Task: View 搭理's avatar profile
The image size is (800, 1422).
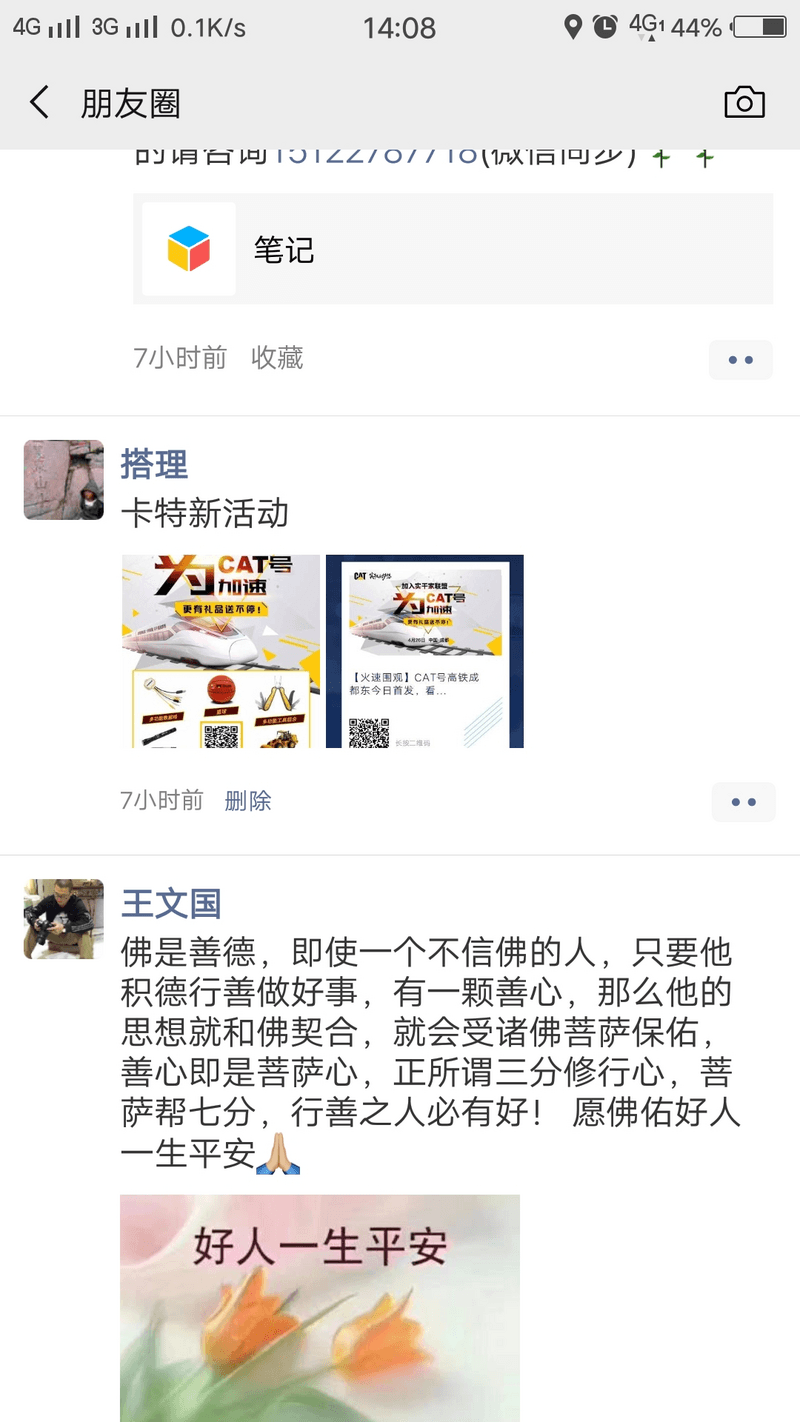Action: tap(63, 479)
